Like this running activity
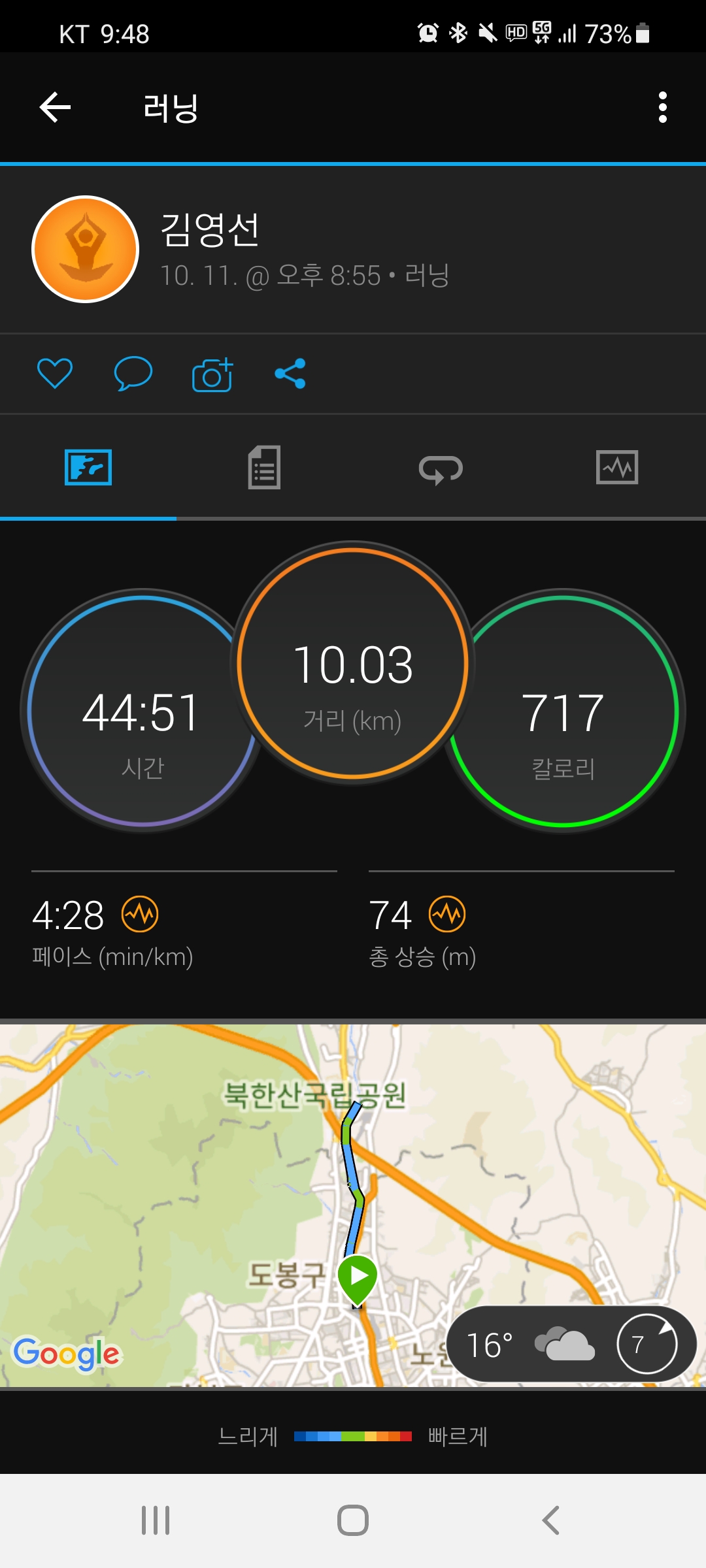Screen dimensions: 706x1568 55,374
